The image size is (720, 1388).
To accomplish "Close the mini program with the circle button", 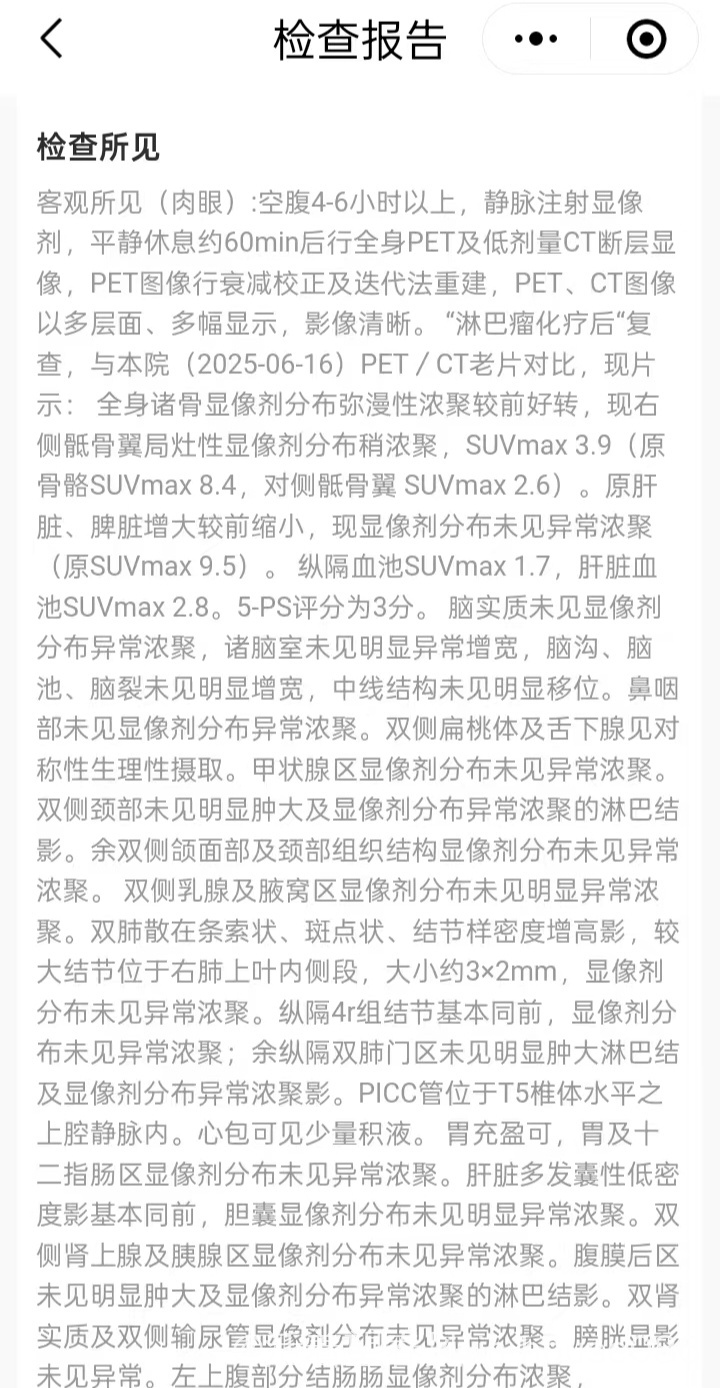I will (x=646, y=39).
